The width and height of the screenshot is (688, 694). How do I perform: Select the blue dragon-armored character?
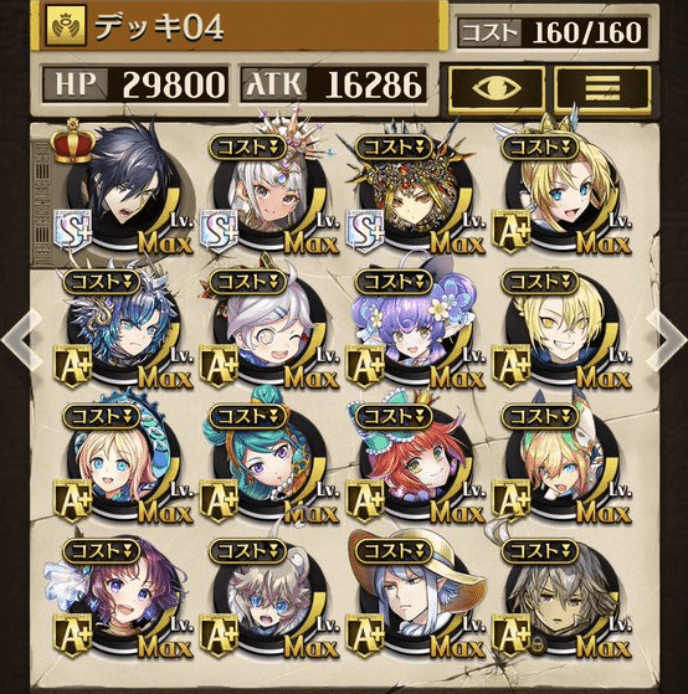pyautogui.click(x=122, y=330)
